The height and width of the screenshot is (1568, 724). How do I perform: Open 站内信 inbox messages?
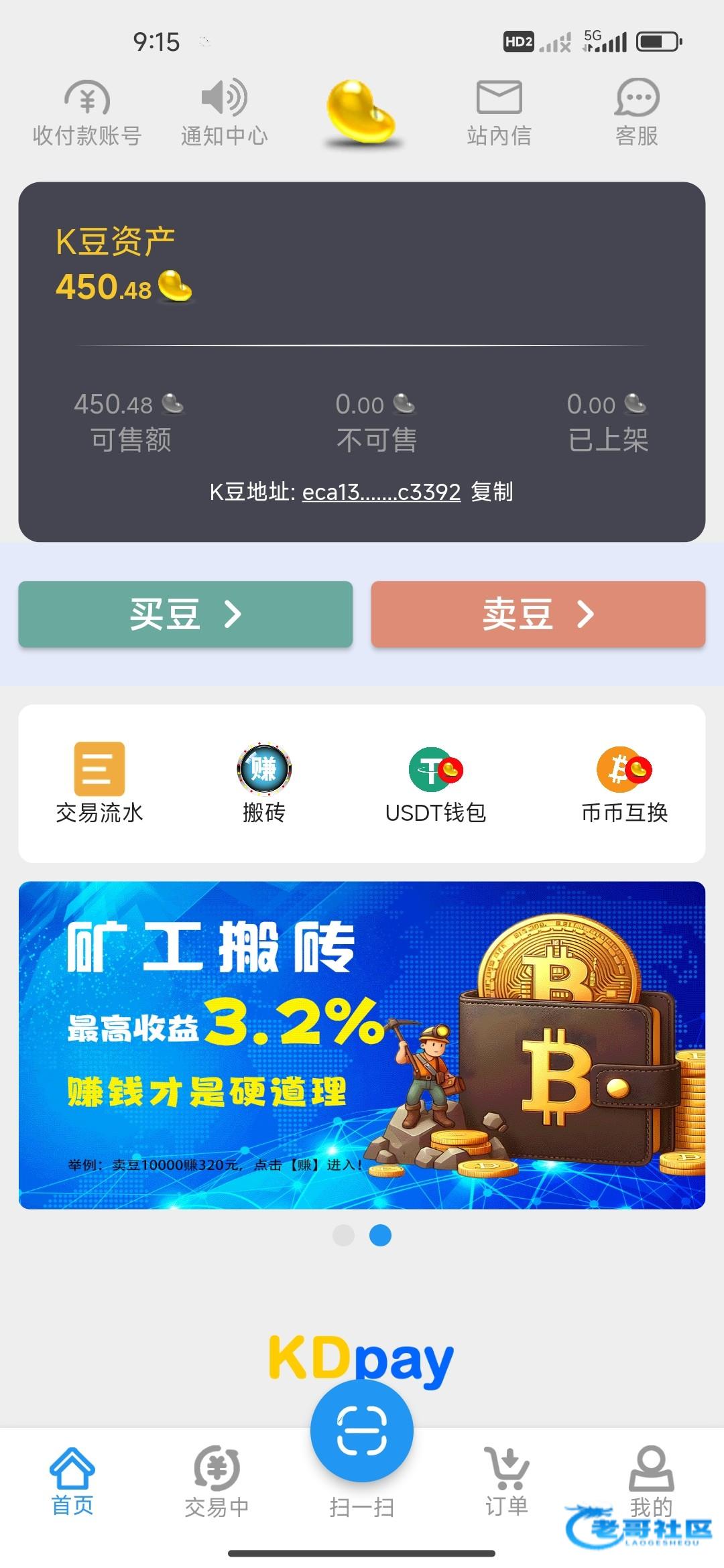[499, 113]
